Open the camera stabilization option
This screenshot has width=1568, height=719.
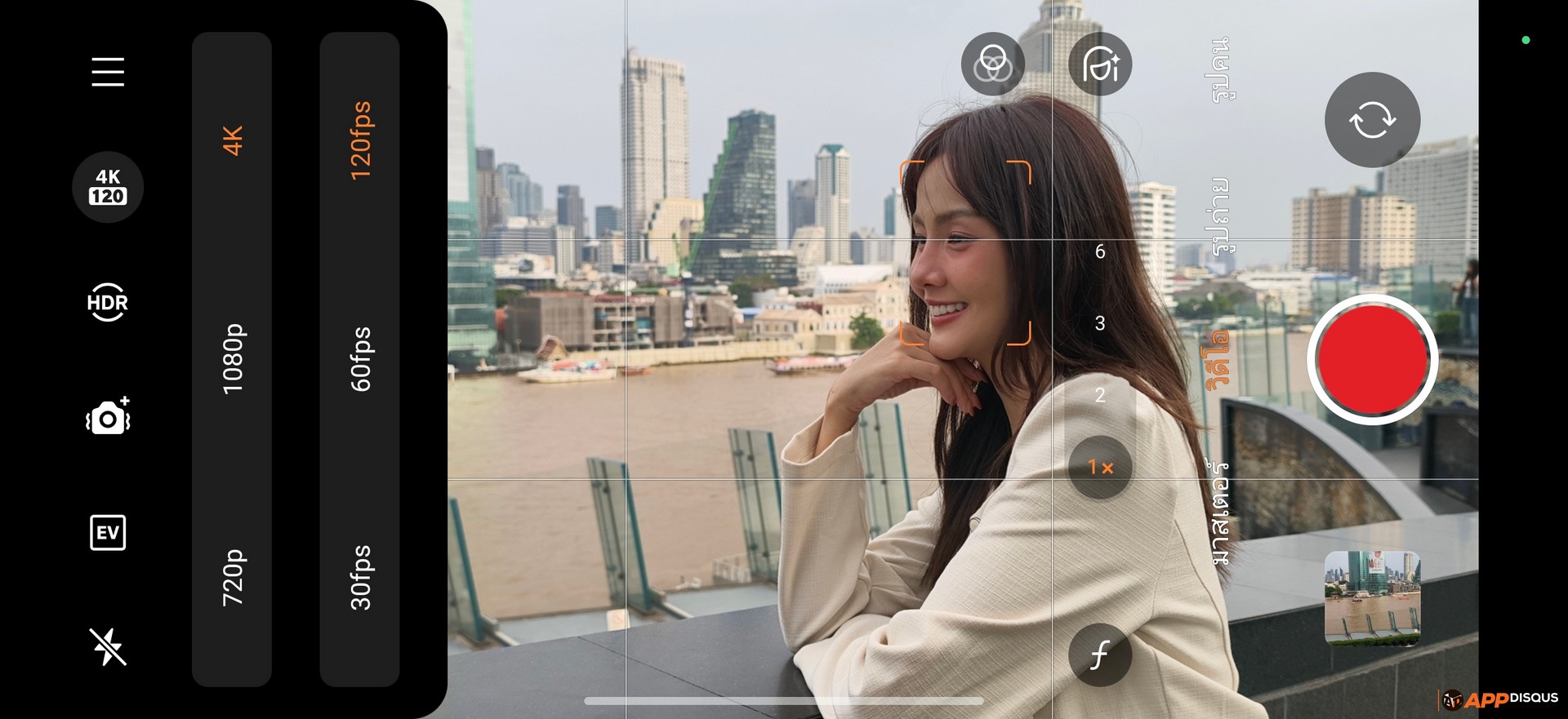(108, 417)
